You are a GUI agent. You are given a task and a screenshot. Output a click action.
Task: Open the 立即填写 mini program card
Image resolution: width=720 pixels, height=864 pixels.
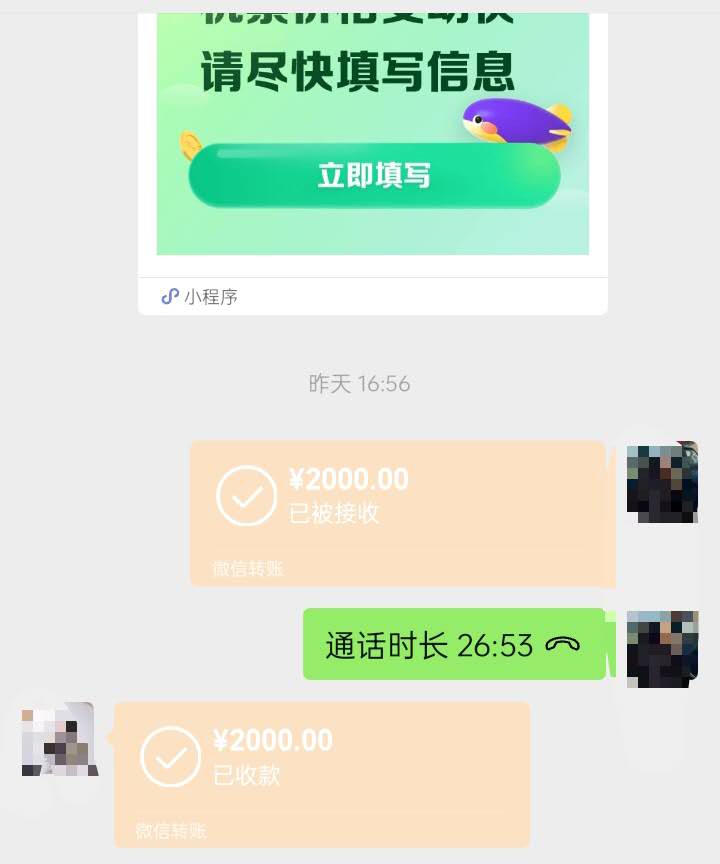tap(373, 176)
